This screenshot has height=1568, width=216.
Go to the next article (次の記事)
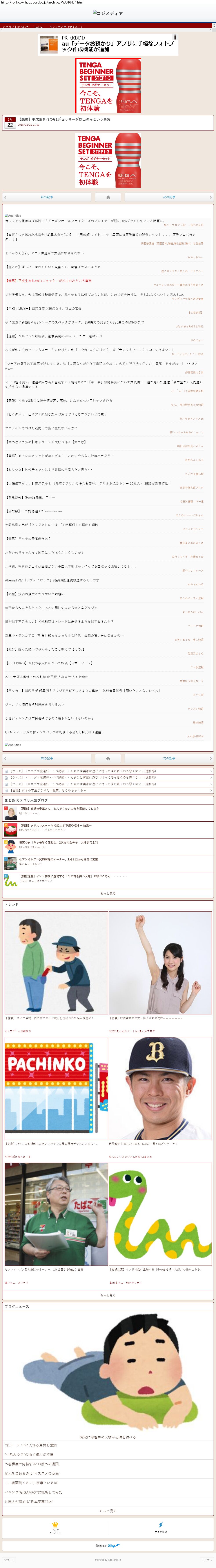(169, 197)
